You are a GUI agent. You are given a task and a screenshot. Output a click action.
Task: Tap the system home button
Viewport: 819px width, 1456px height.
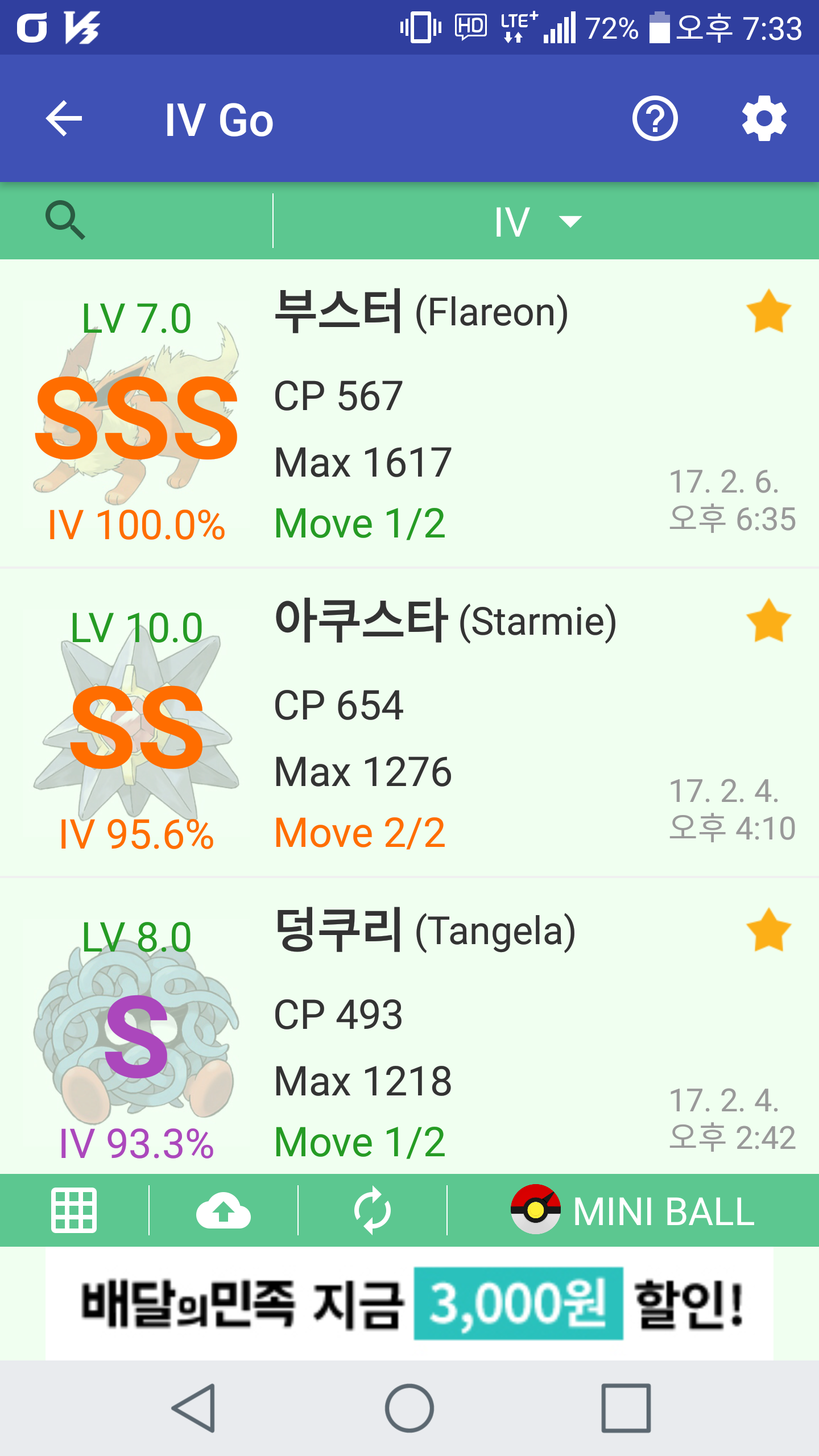[409, 1408]
